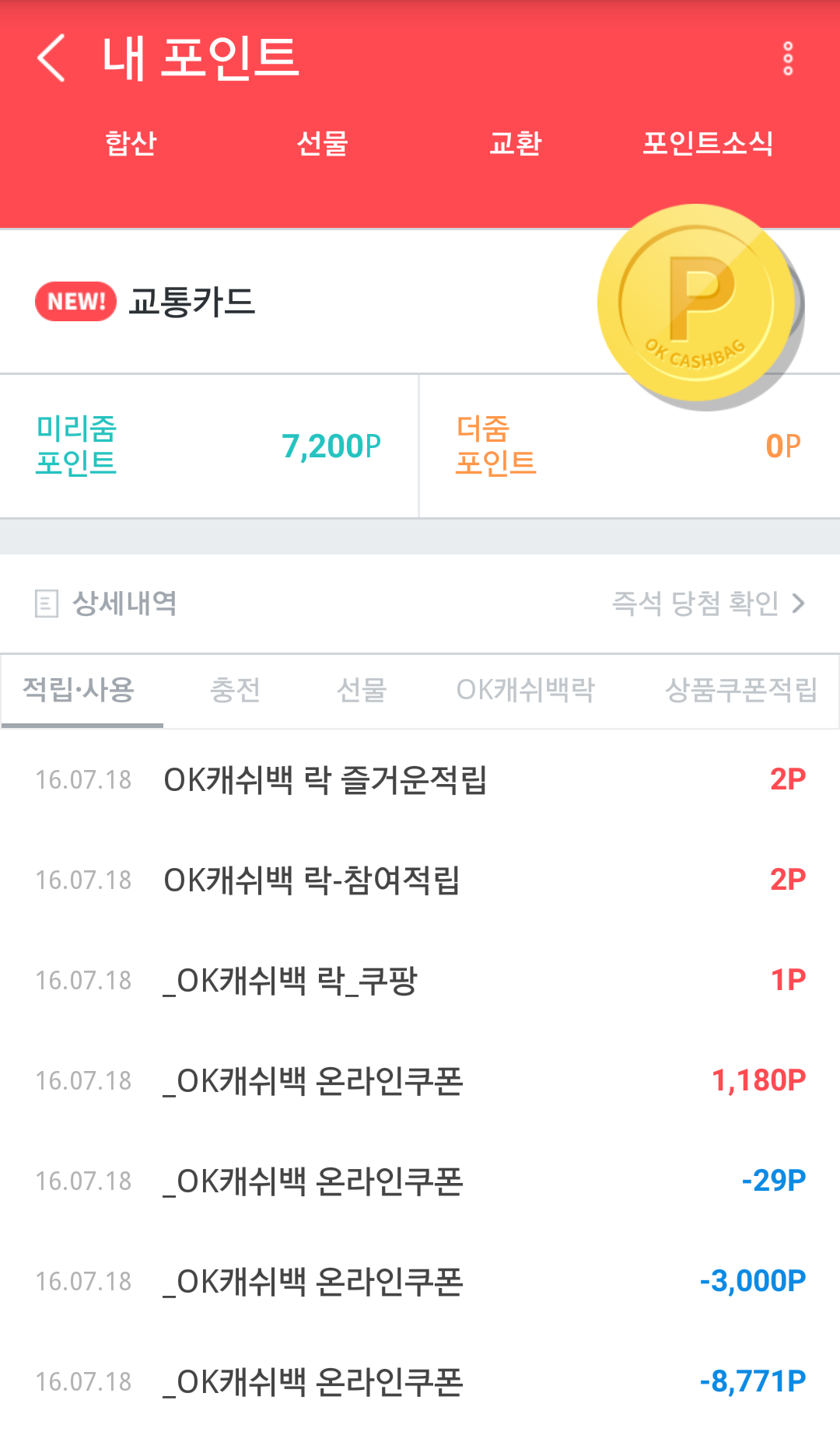View 미리줌 포인트 details
This screenshot has width=840, height=1435.
coord(208,446)
